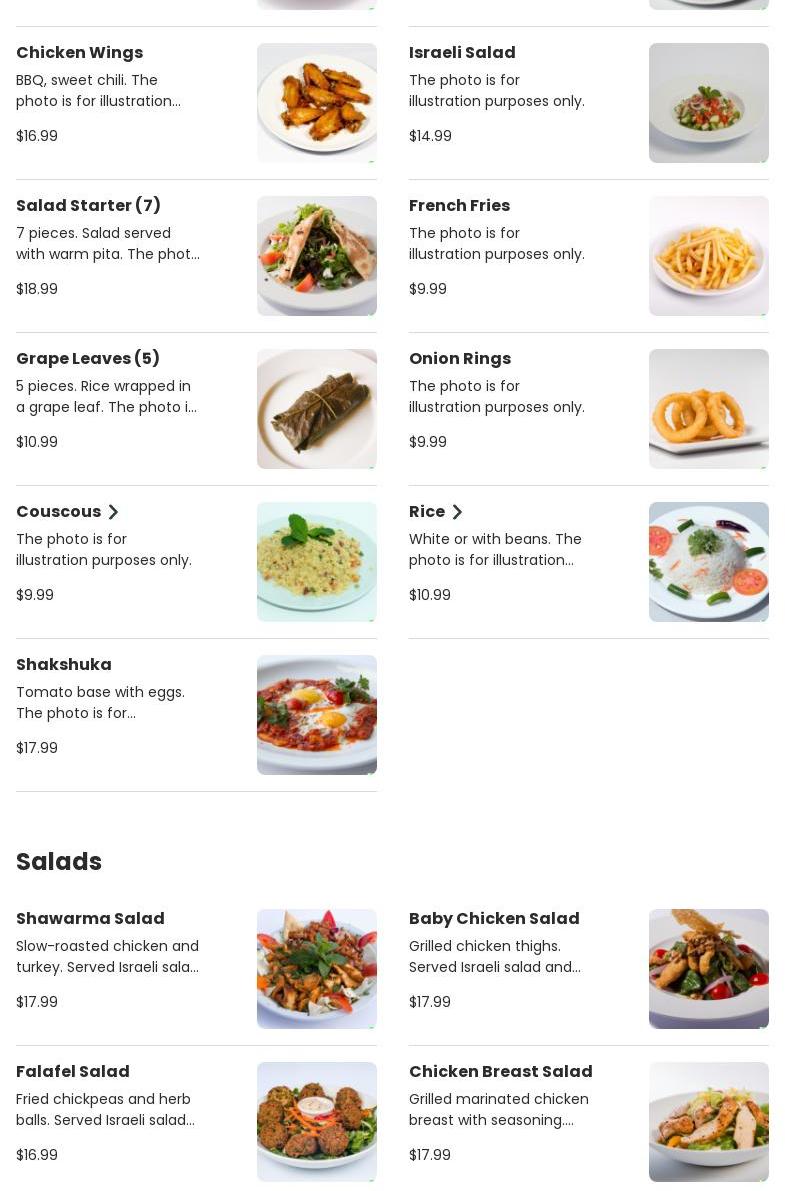This screenshot has width=785, height=1191.
Task: Select the Israeli Salad item
Action: click(462, 53)
